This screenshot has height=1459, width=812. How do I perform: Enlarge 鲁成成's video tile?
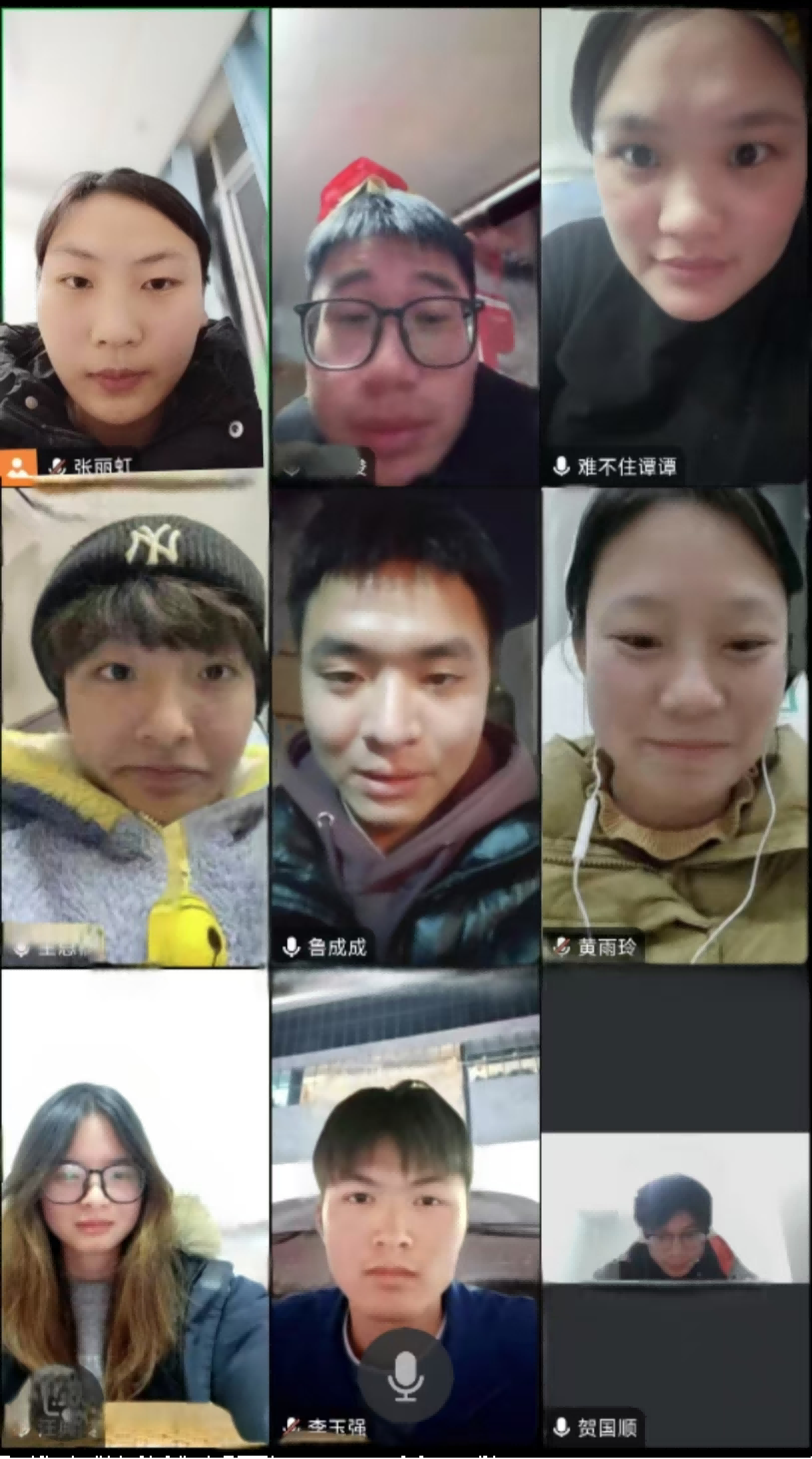coord(405,726)
